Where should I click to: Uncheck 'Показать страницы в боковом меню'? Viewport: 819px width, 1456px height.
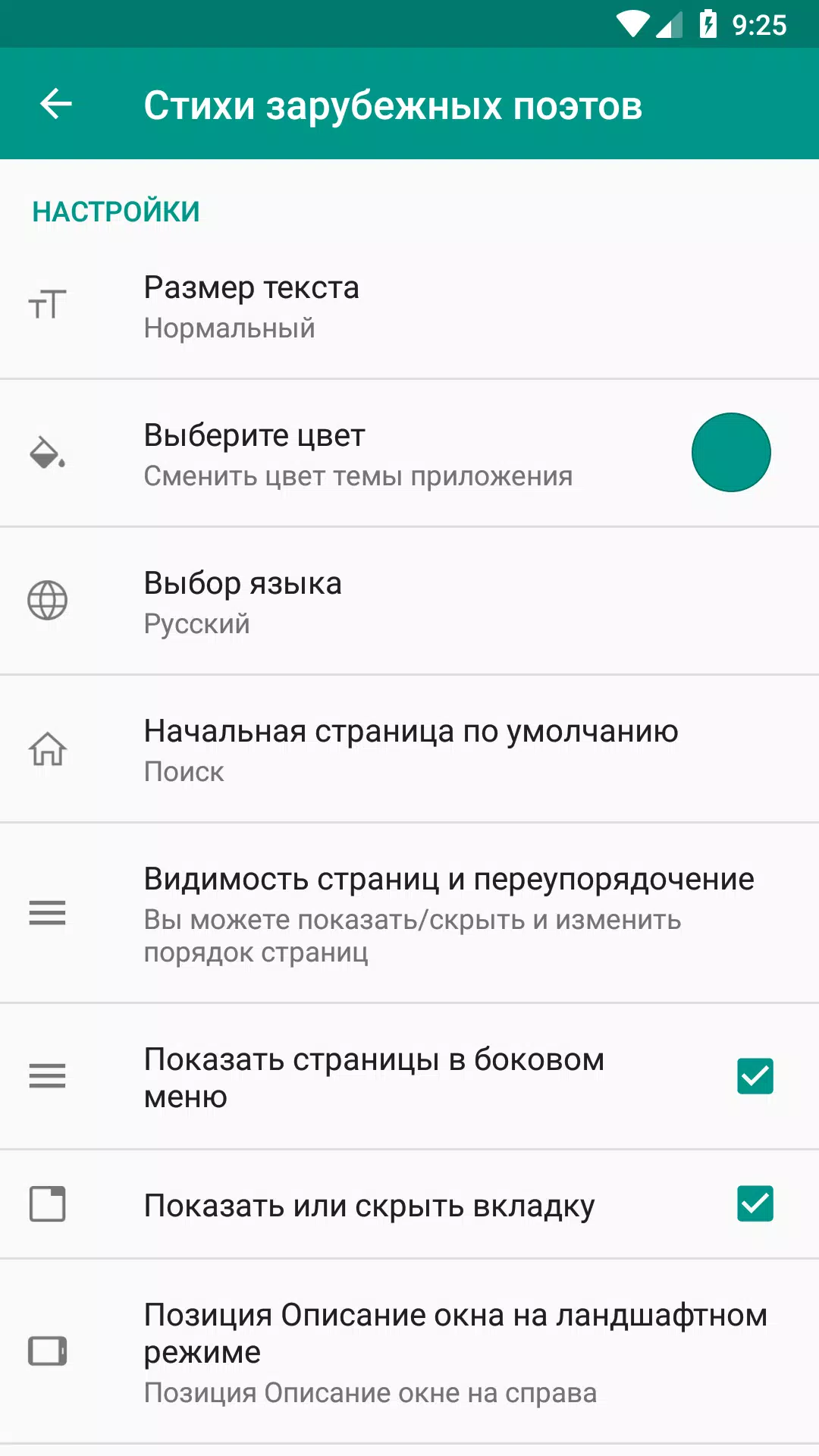[756, 1076]
